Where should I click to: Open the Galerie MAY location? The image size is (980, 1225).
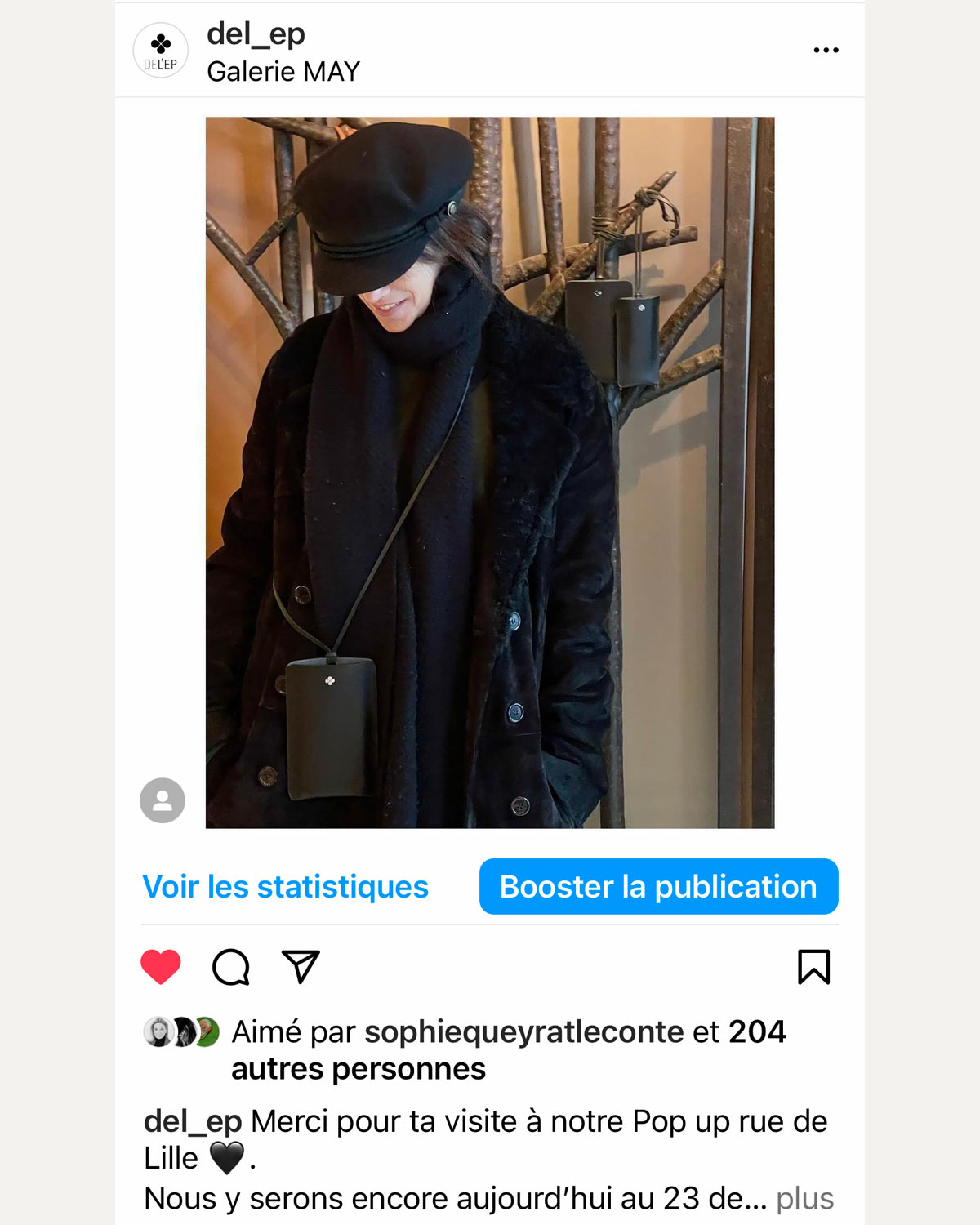tap(283, 72)
